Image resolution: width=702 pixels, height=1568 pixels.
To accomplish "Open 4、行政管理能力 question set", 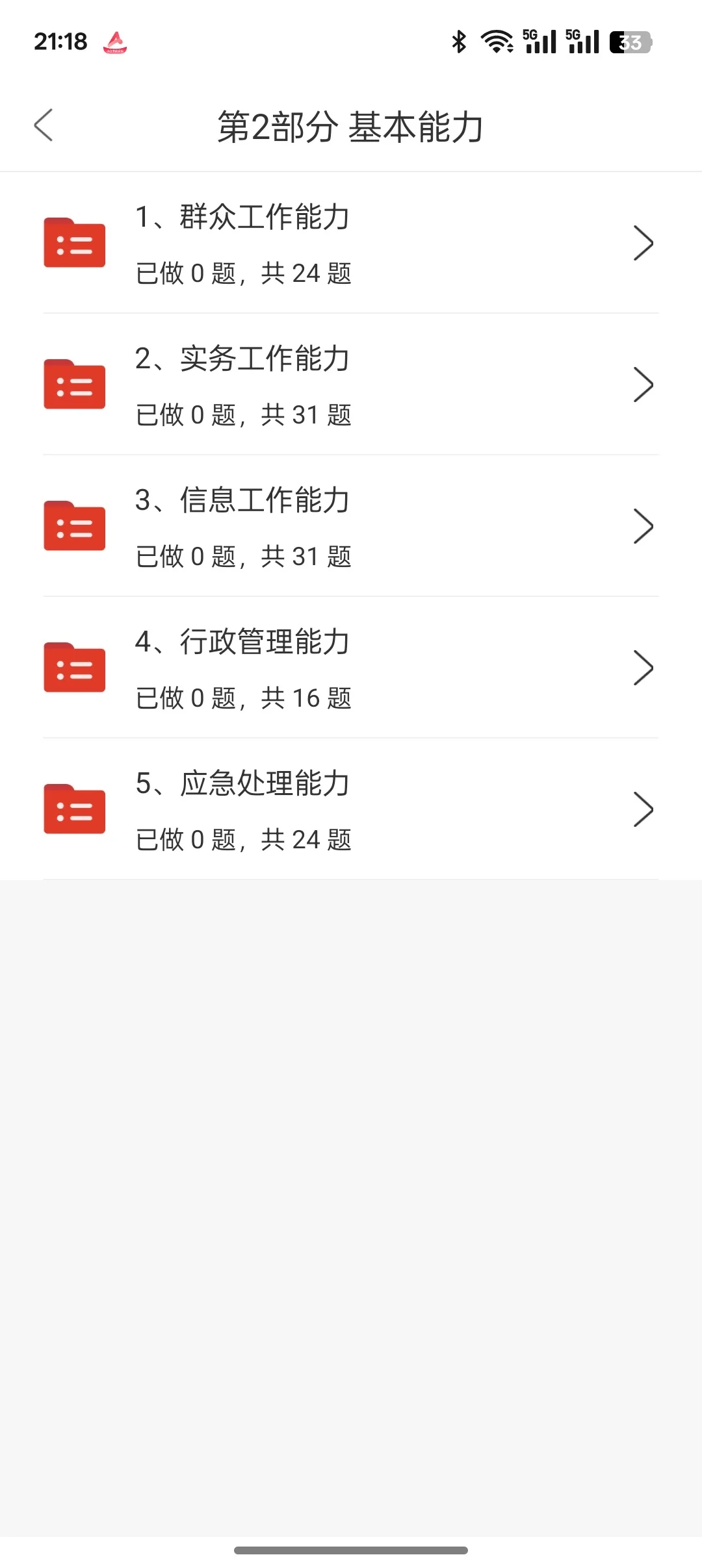I will point(351,668).
